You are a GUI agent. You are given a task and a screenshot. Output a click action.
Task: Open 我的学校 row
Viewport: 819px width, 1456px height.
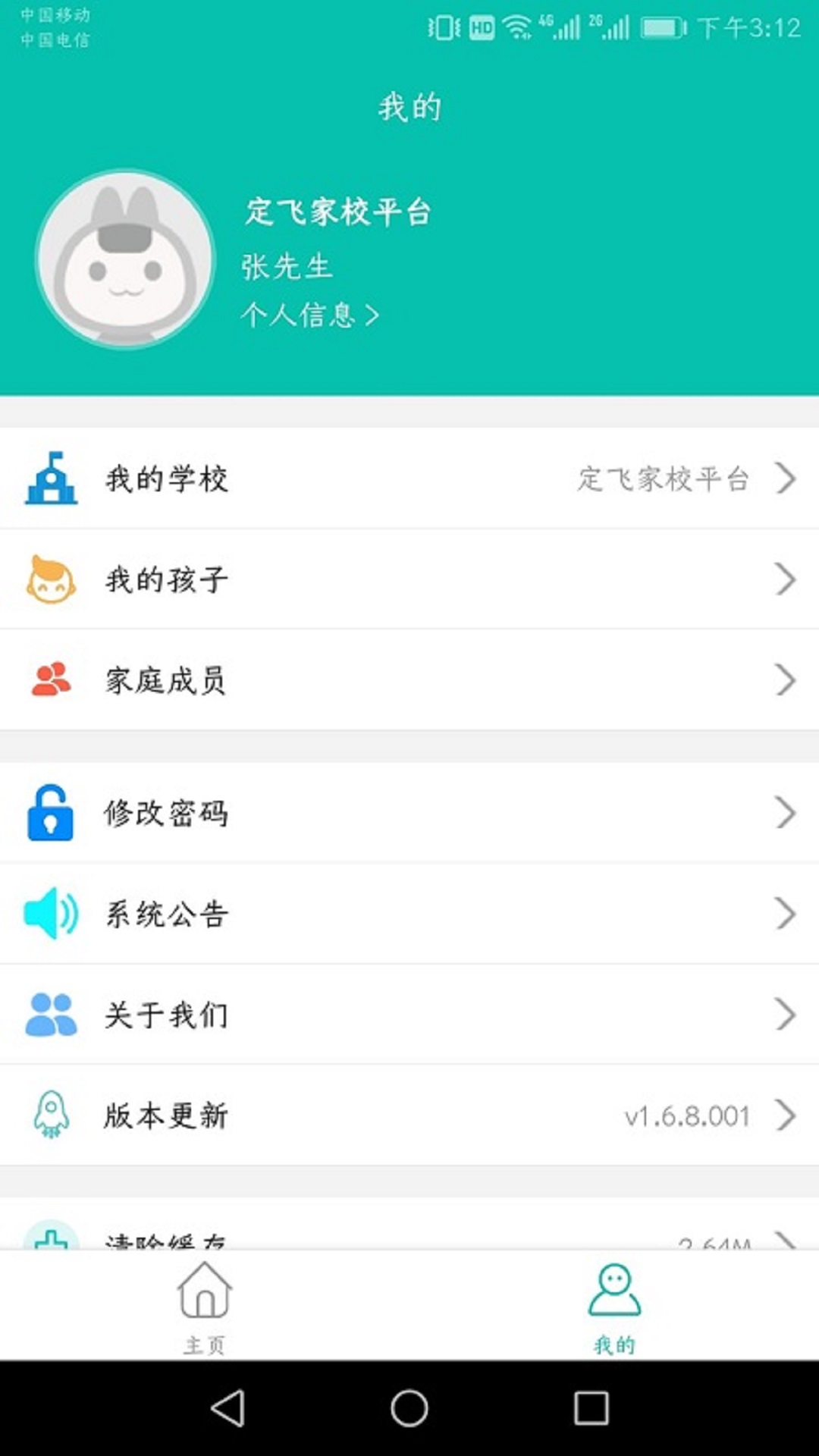(409, 479)
